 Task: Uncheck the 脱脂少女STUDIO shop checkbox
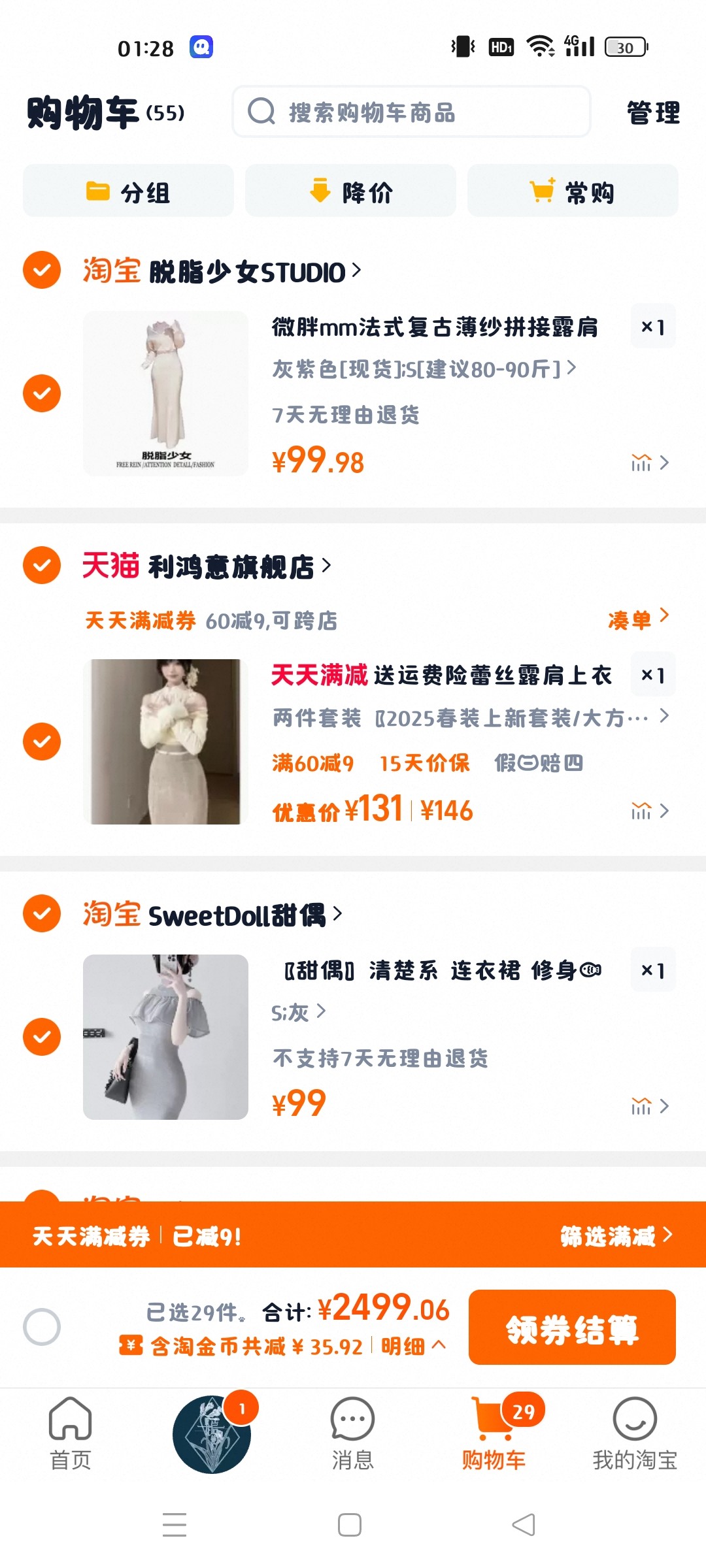42,270
